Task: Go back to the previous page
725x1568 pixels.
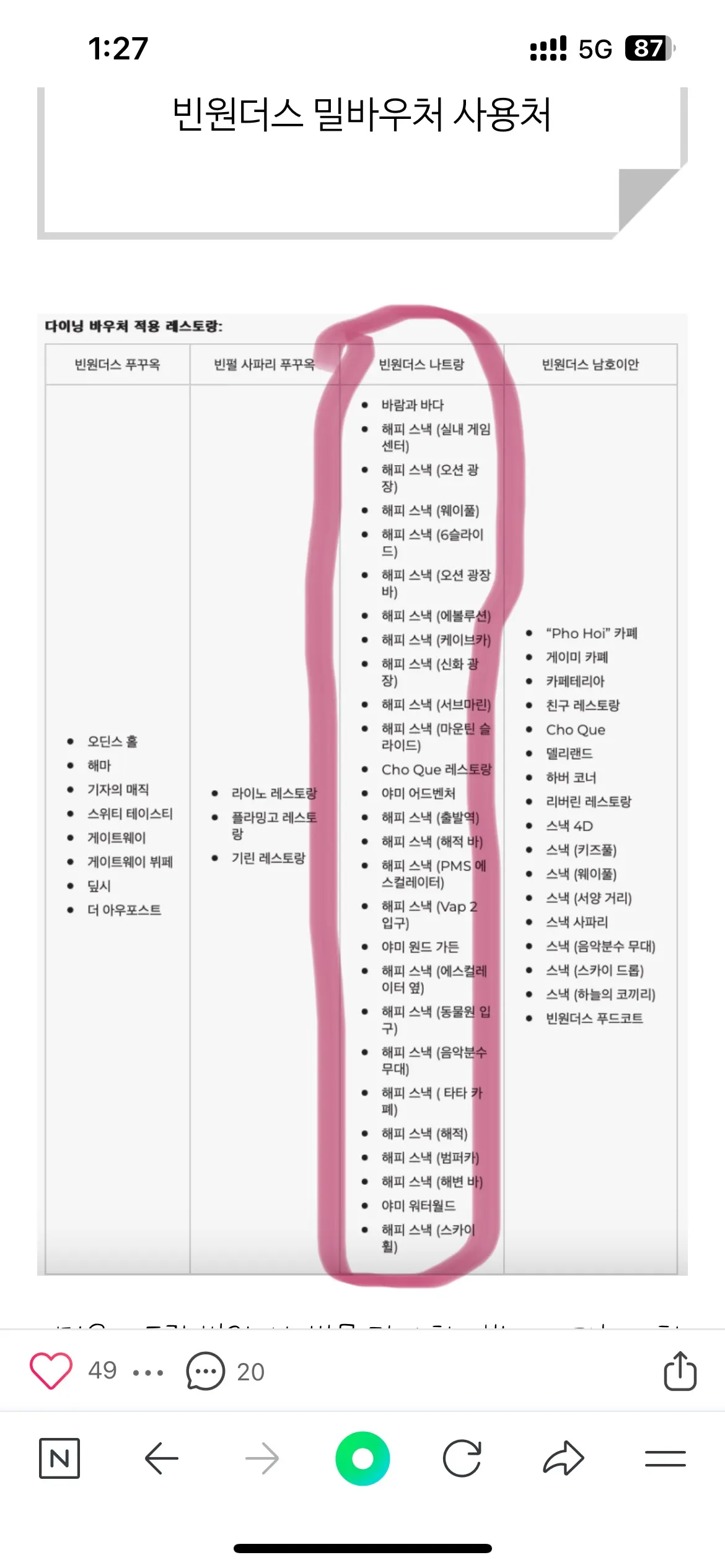Action: [x=161, y=1458]
